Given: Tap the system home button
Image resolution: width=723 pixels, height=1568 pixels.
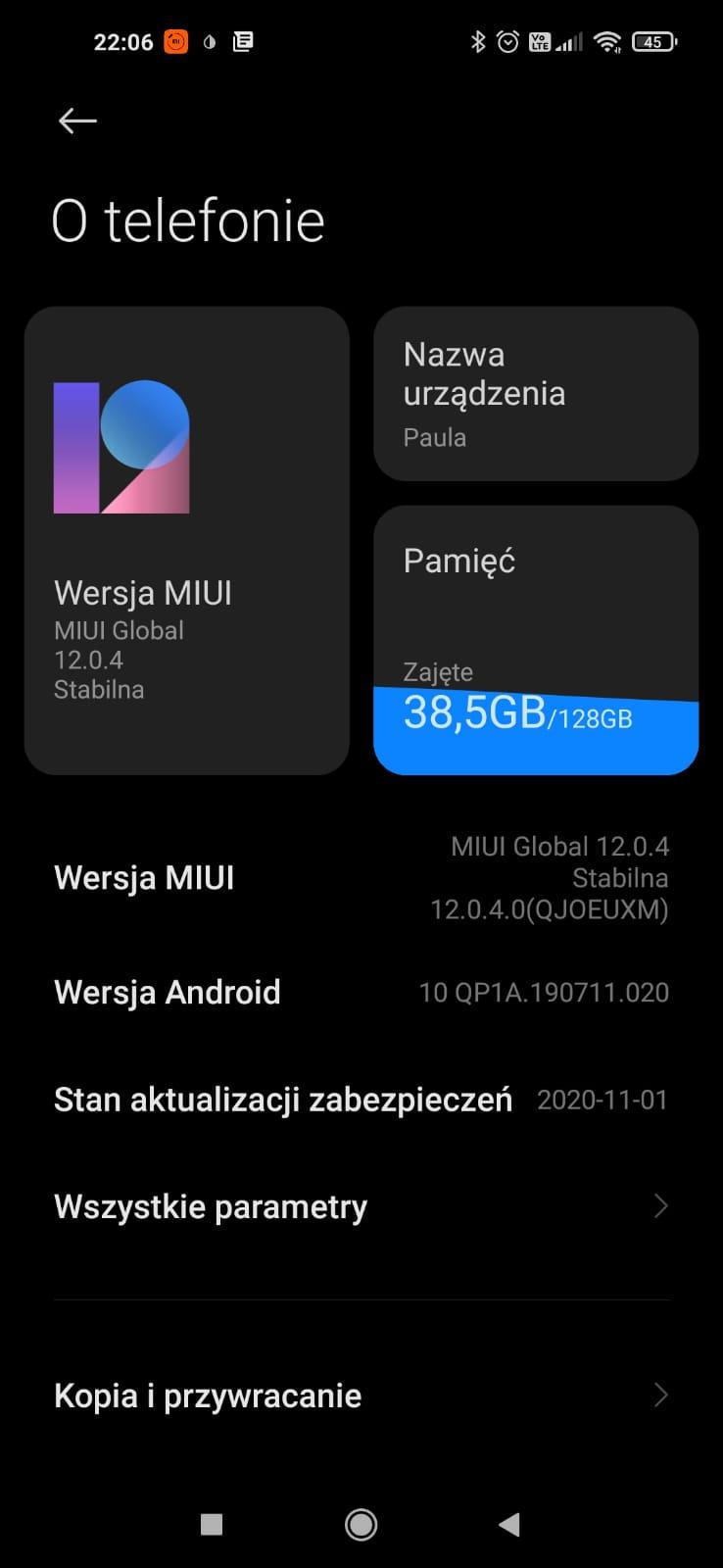Looking at the screenshot, I should 361,1524.
